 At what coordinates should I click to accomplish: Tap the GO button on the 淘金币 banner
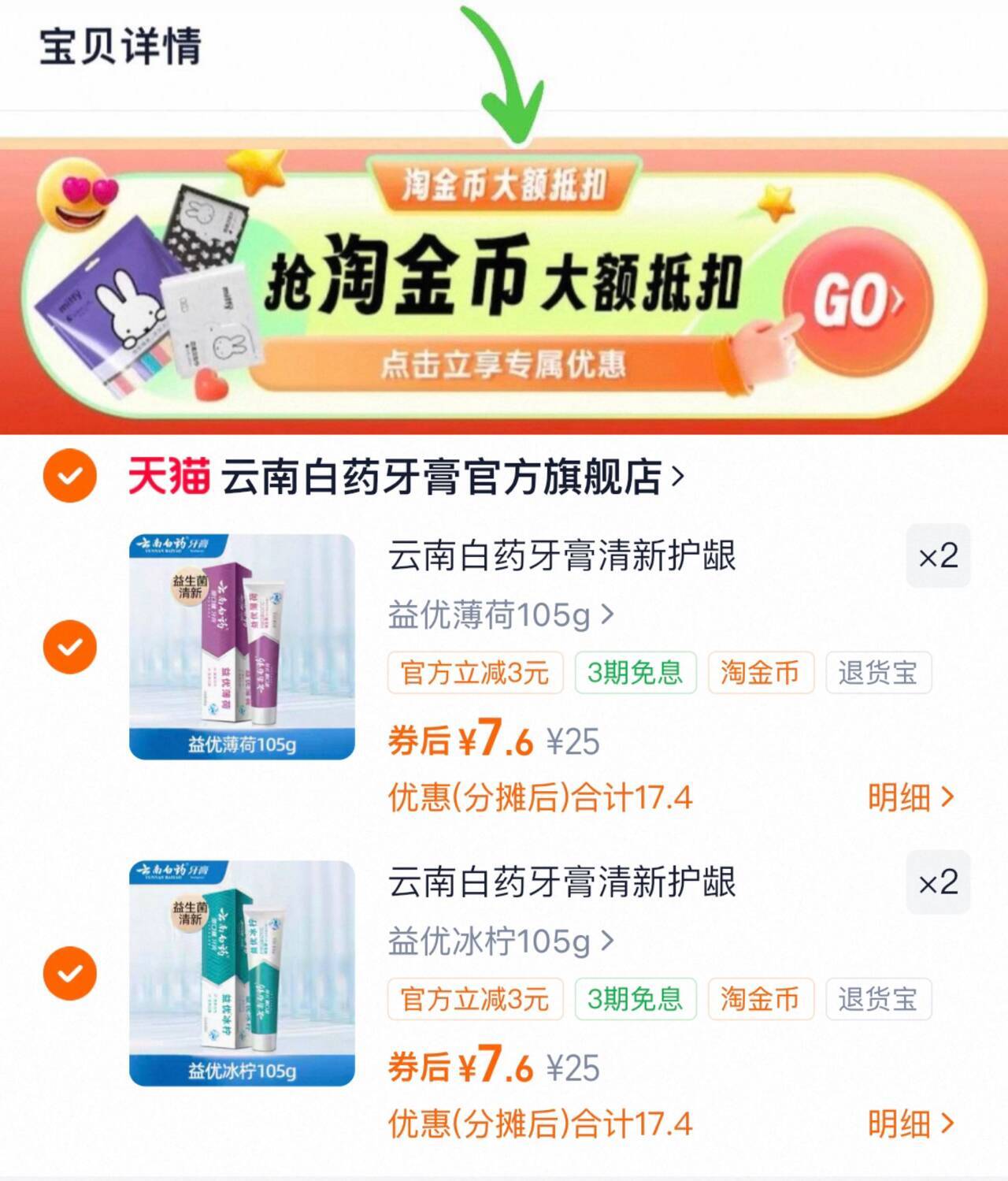point(858,301)
